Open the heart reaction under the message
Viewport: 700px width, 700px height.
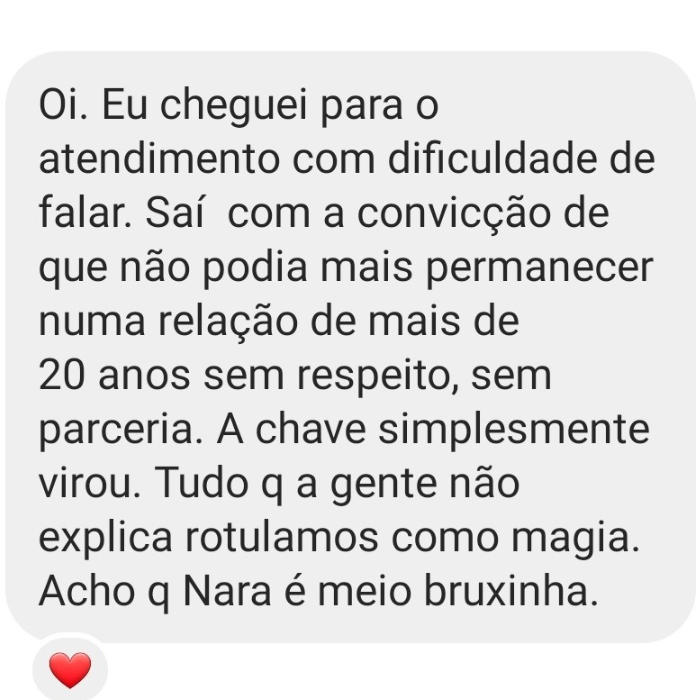[x=70, y=668]
